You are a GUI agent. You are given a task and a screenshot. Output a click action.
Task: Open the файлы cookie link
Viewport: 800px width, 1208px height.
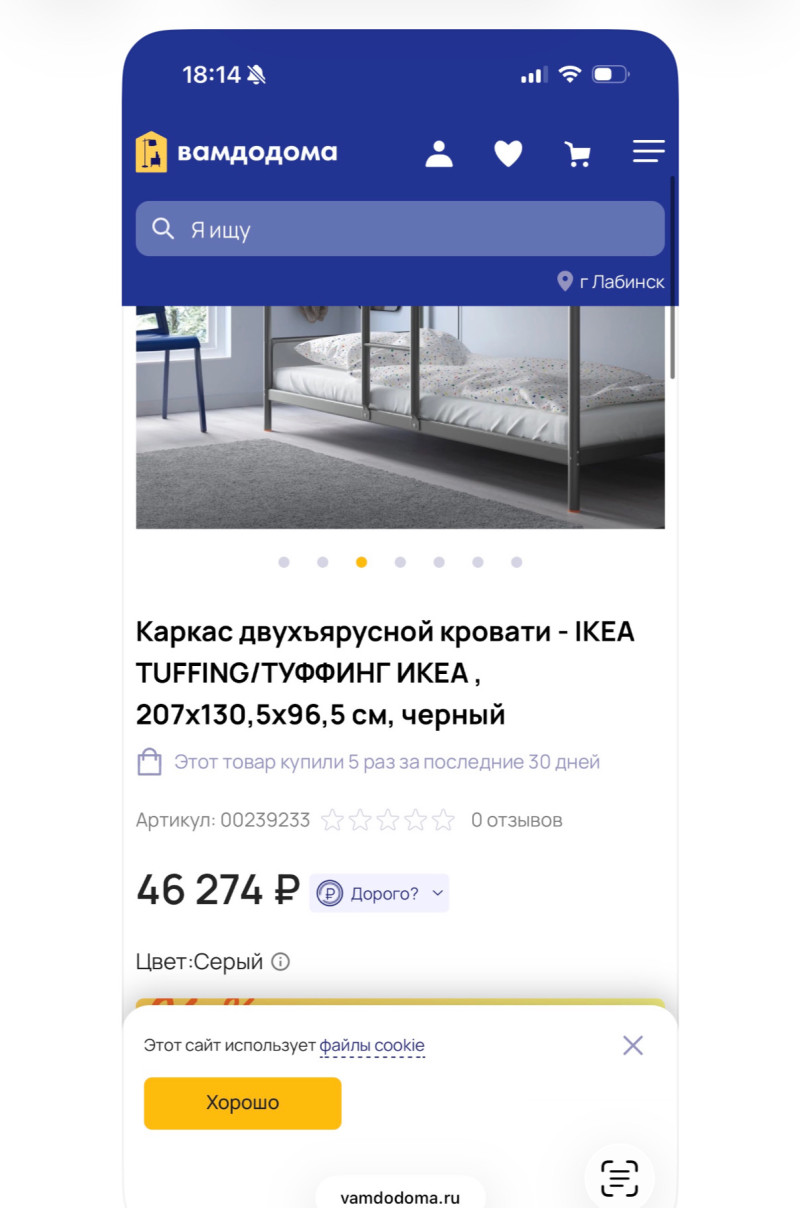coord(372,1046)
